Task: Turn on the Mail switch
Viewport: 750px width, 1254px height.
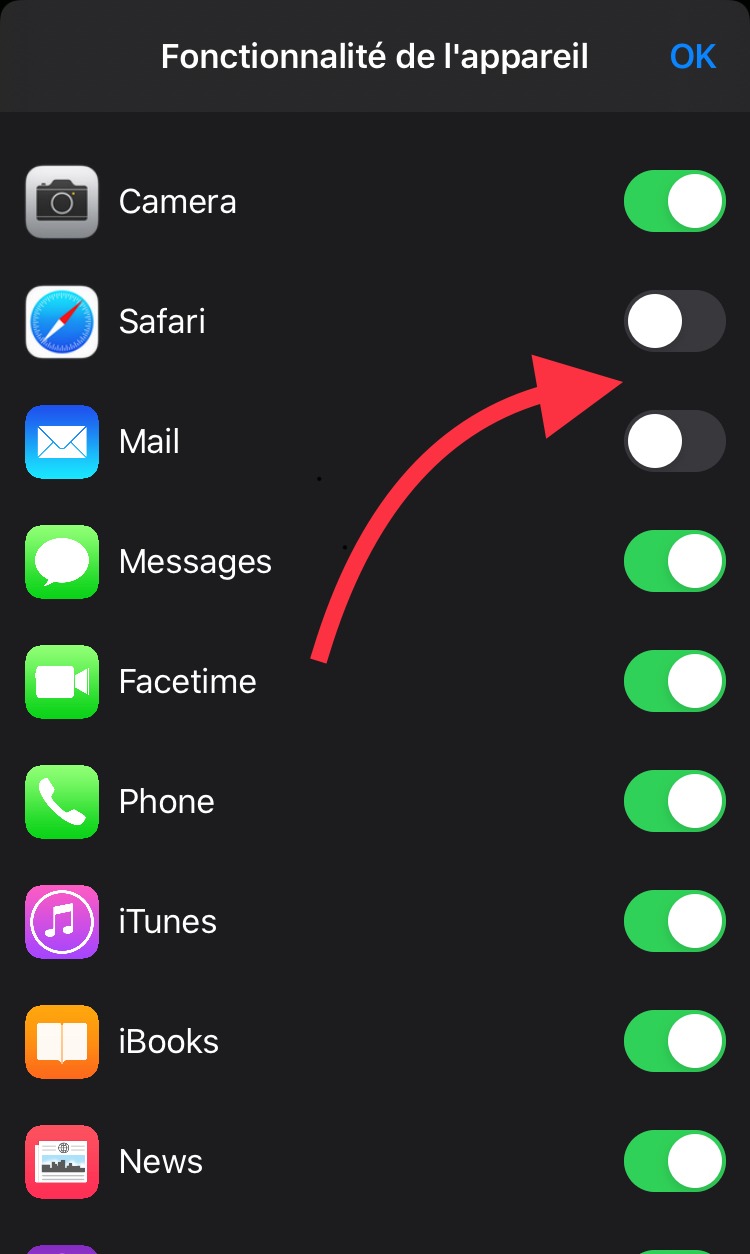Action: pyautogui.click(x=675, y=441)
